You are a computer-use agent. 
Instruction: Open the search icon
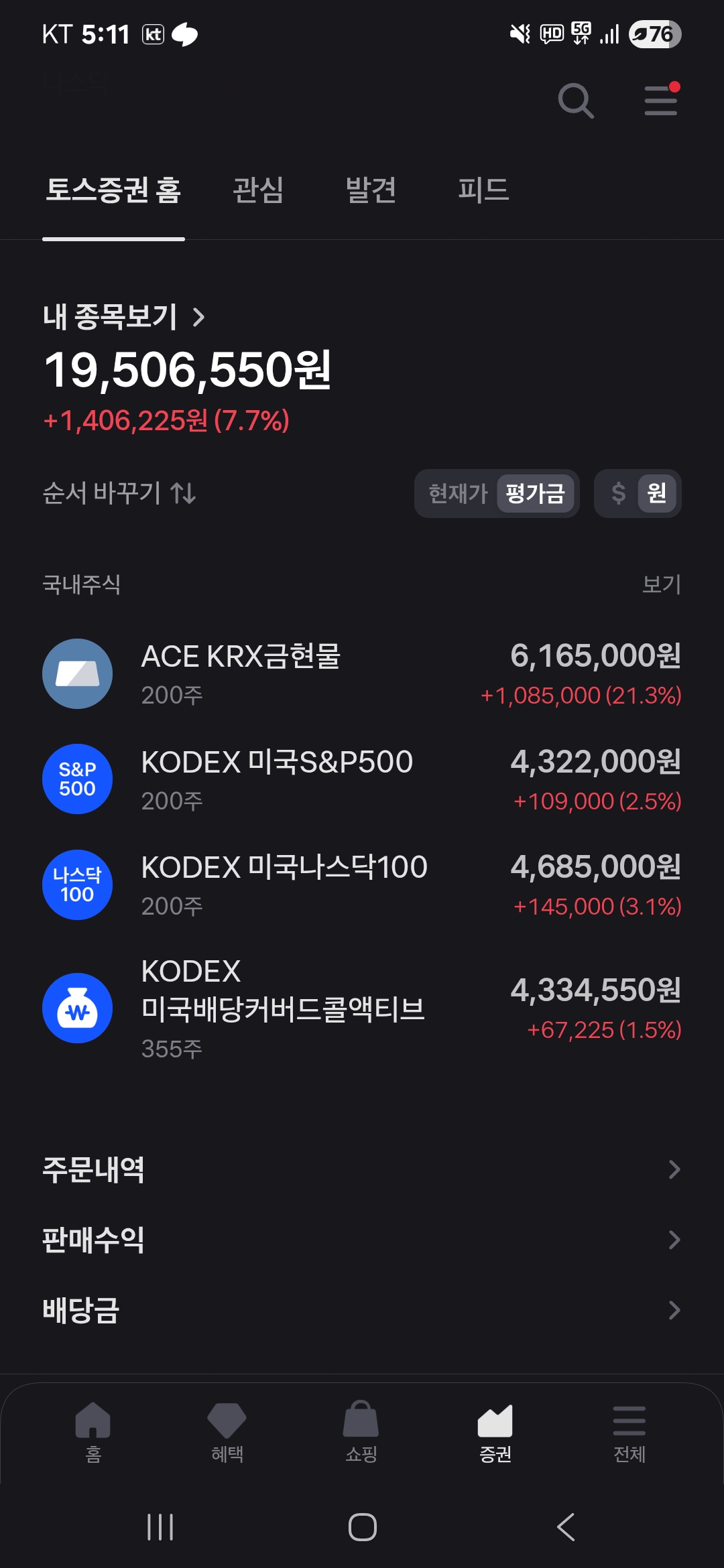coord(576,101)
